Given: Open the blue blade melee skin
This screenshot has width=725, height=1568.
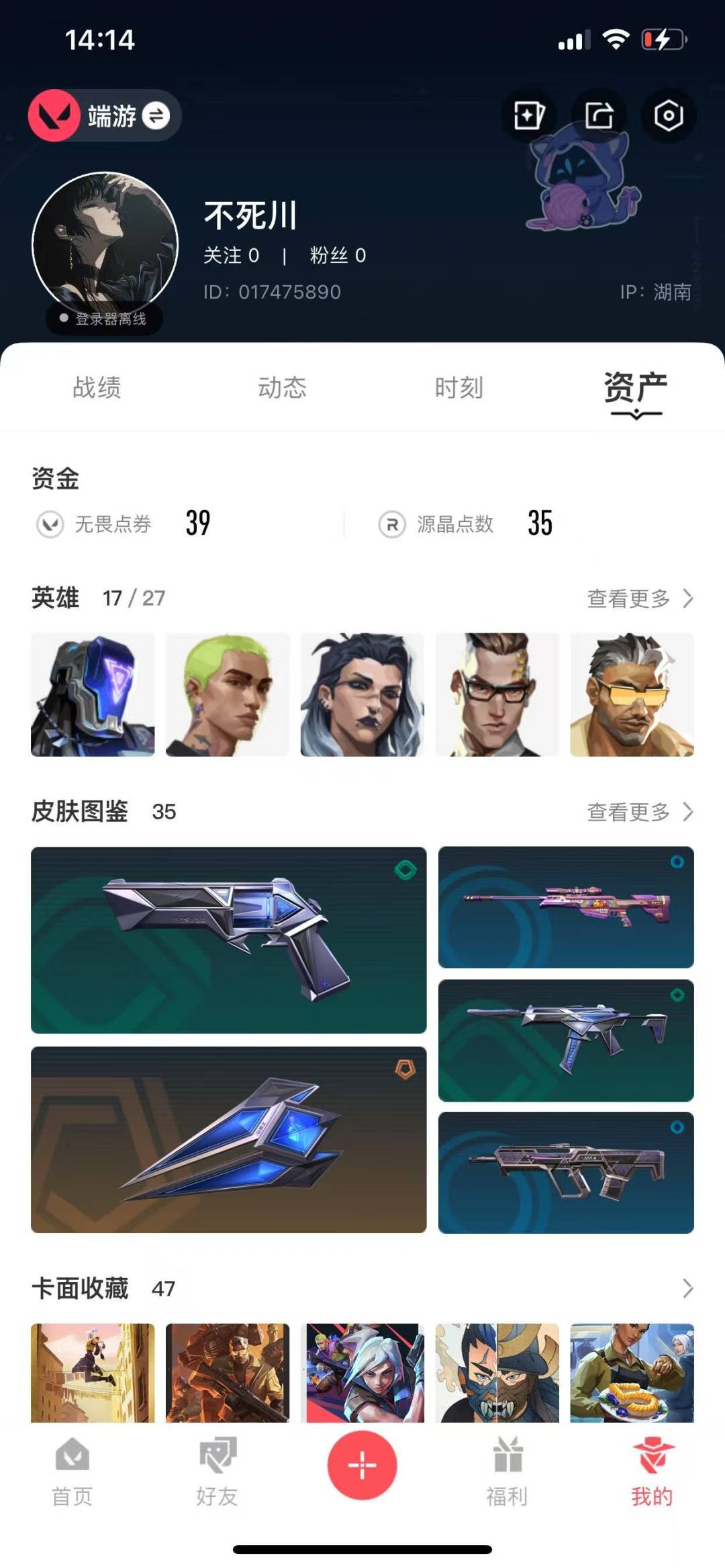Looking at the screenshot, I should (x=228, y=1139).
